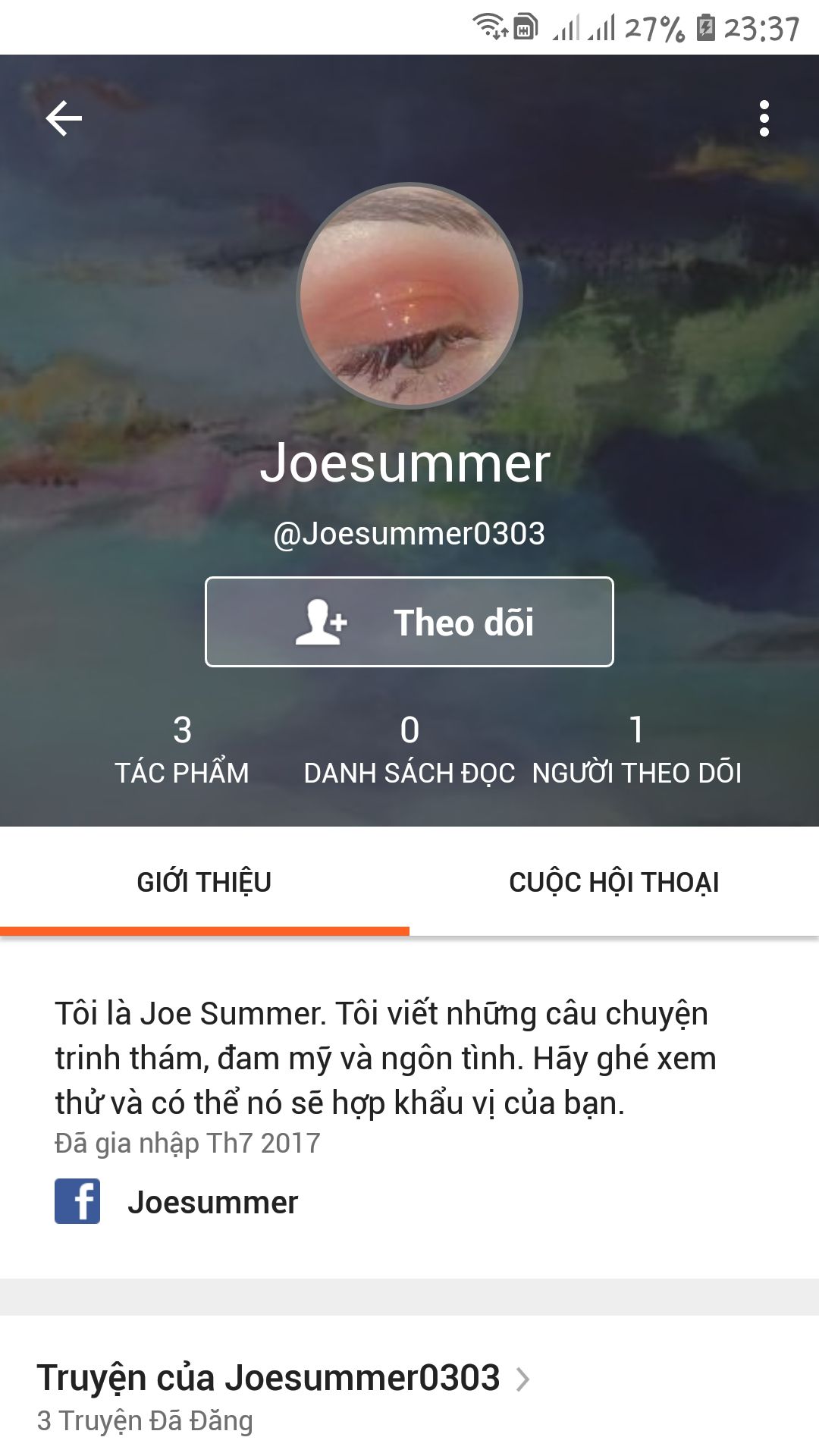The height and width of the screenshot is (1456, 819).
Task: View Joesummer's profile picture
Action: pyautogui.click(x=409, y=296)
